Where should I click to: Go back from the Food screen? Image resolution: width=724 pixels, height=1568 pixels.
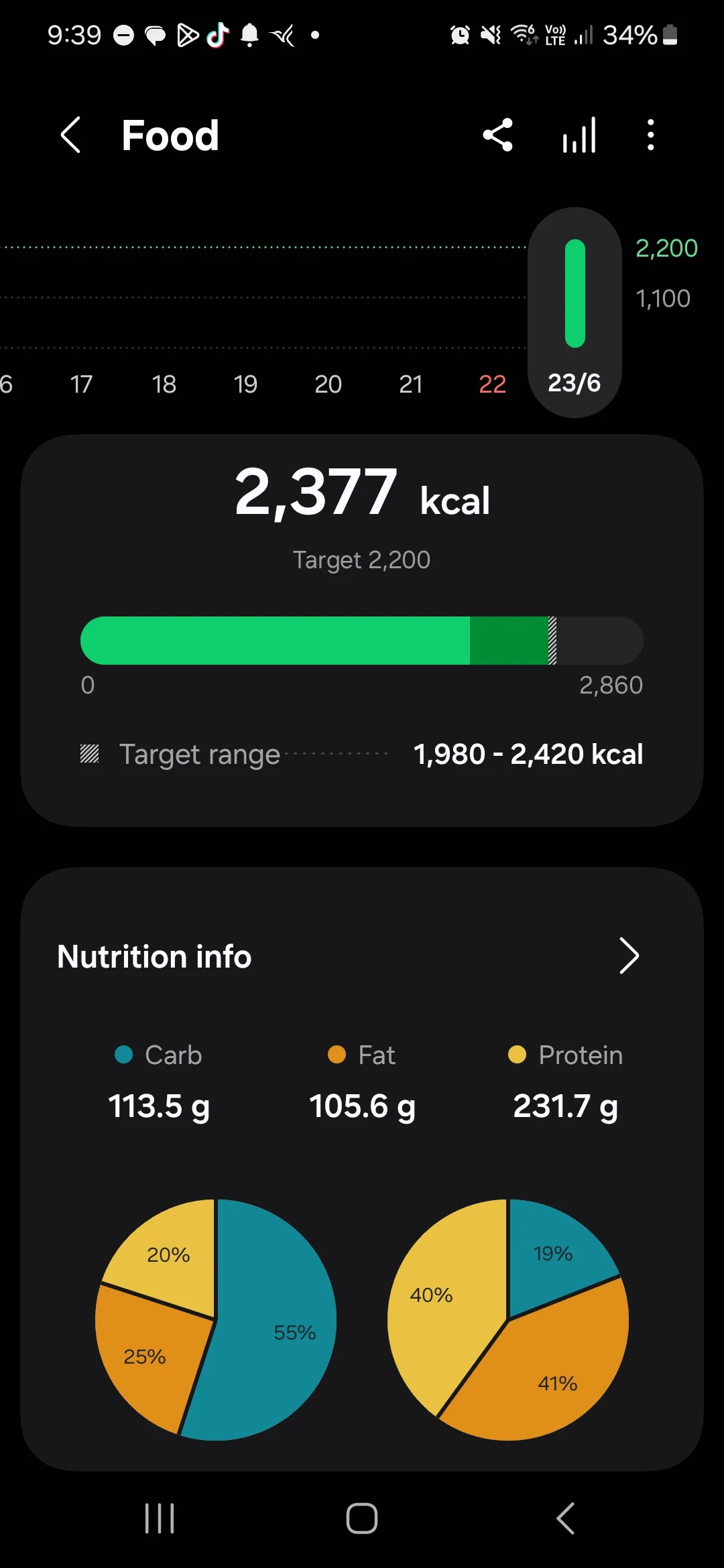(71, 135)
